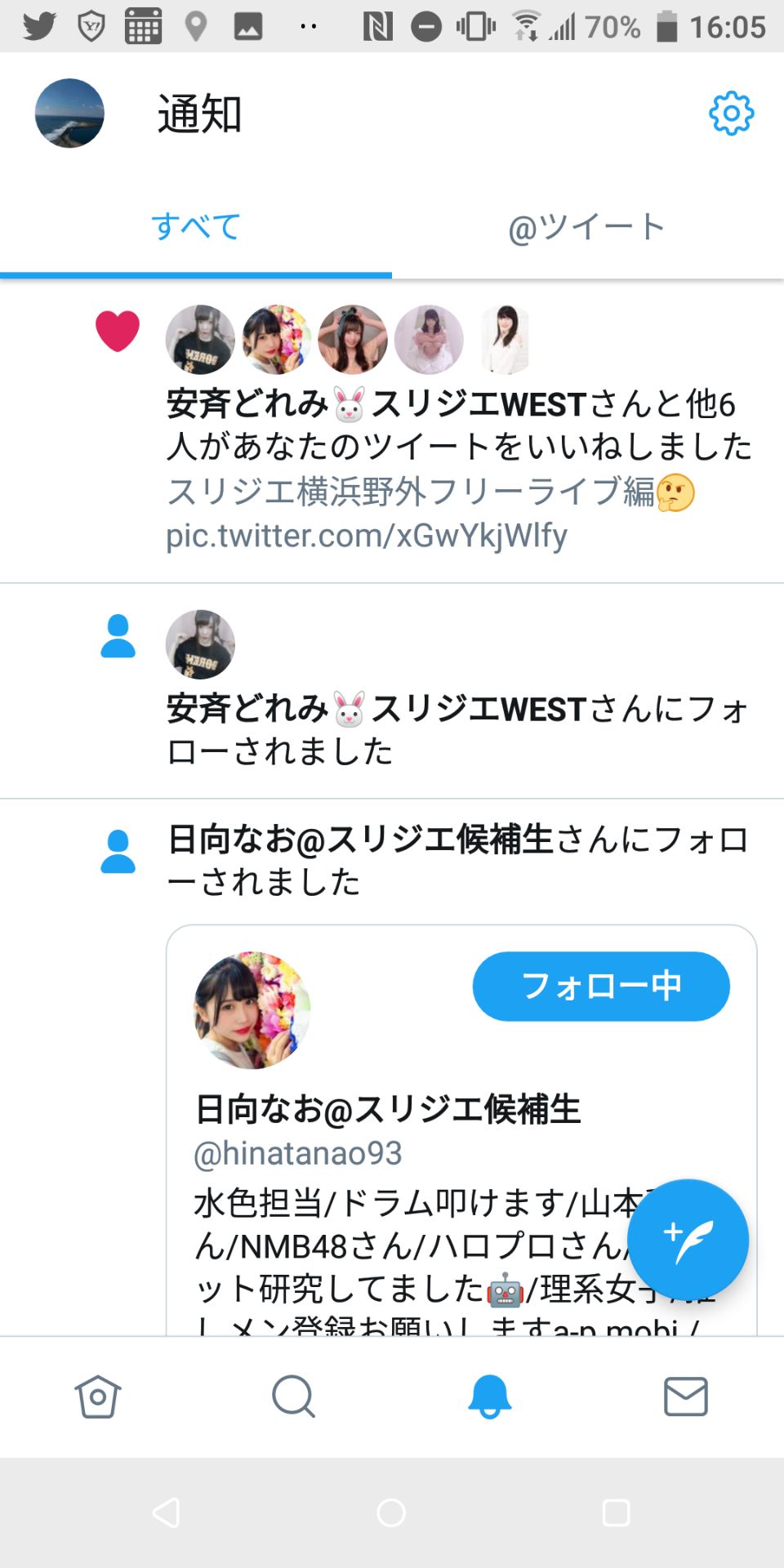Tap the フォロー中 button for 日向なお
784x1568 pixels.
(x=600, y=986)
